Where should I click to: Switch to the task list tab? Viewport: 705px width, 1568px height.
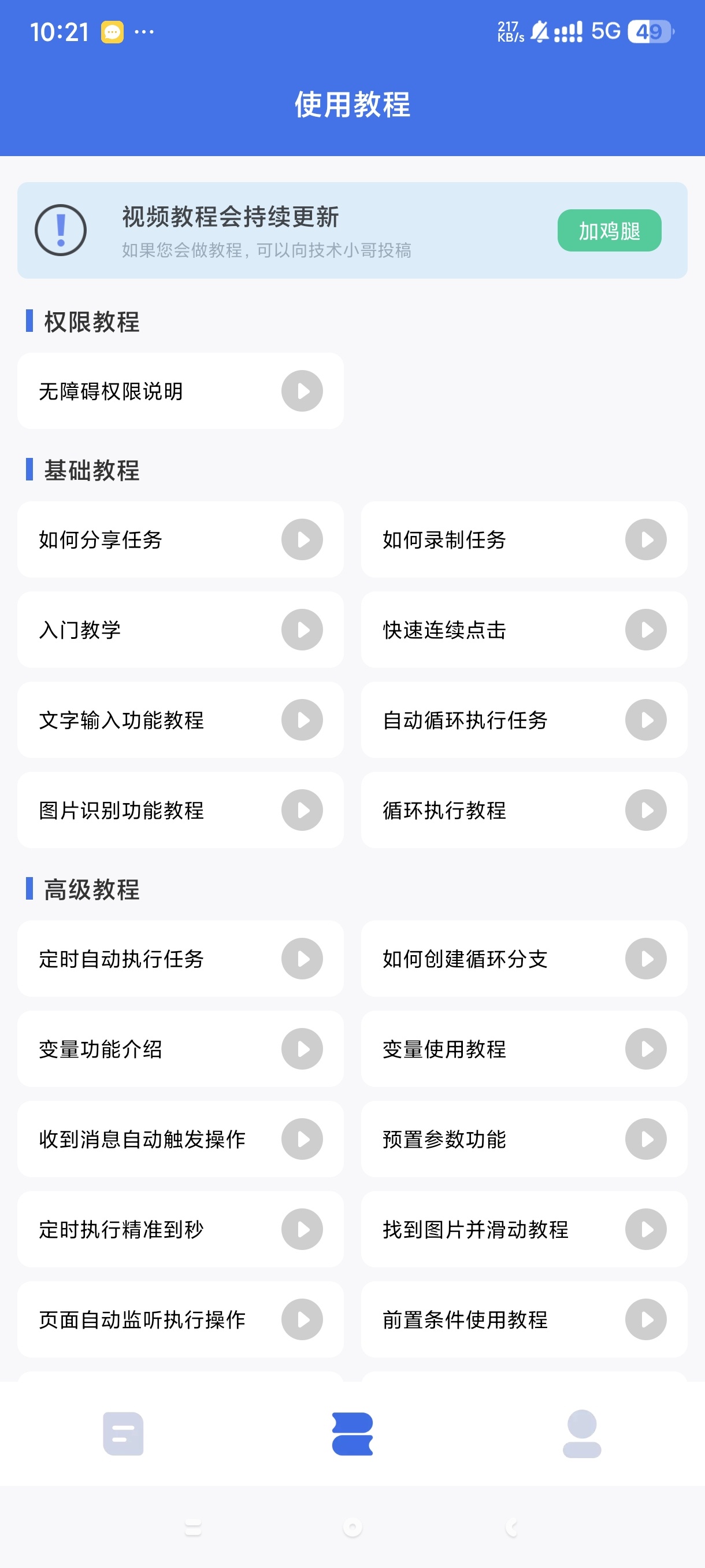(123, 1433)
